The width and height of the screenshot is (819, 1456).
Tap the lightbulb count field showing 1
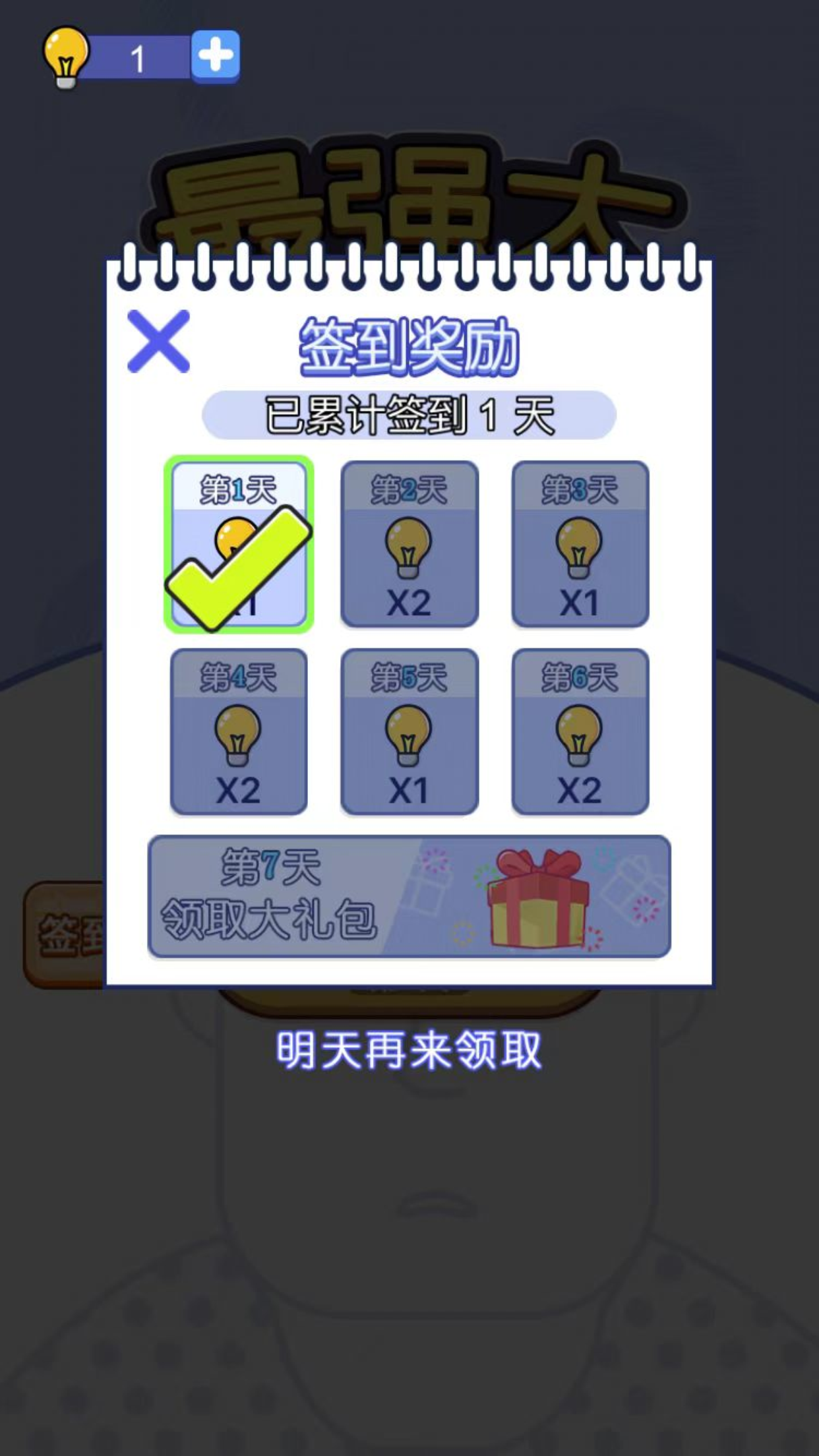click(138, 56)
